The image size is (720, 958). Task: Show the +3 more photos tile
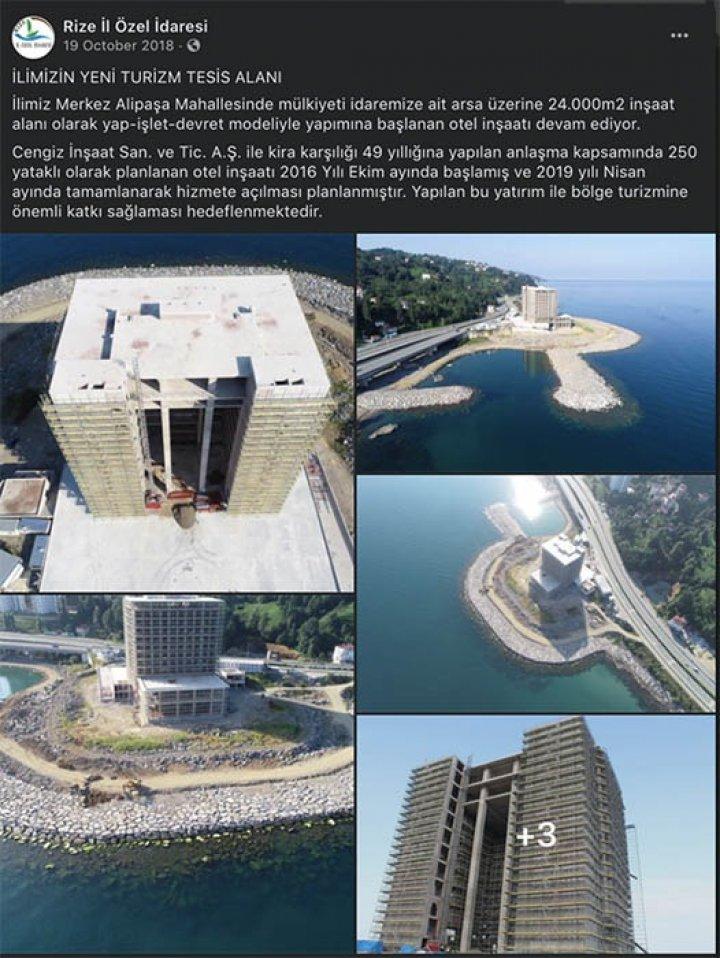536,834
